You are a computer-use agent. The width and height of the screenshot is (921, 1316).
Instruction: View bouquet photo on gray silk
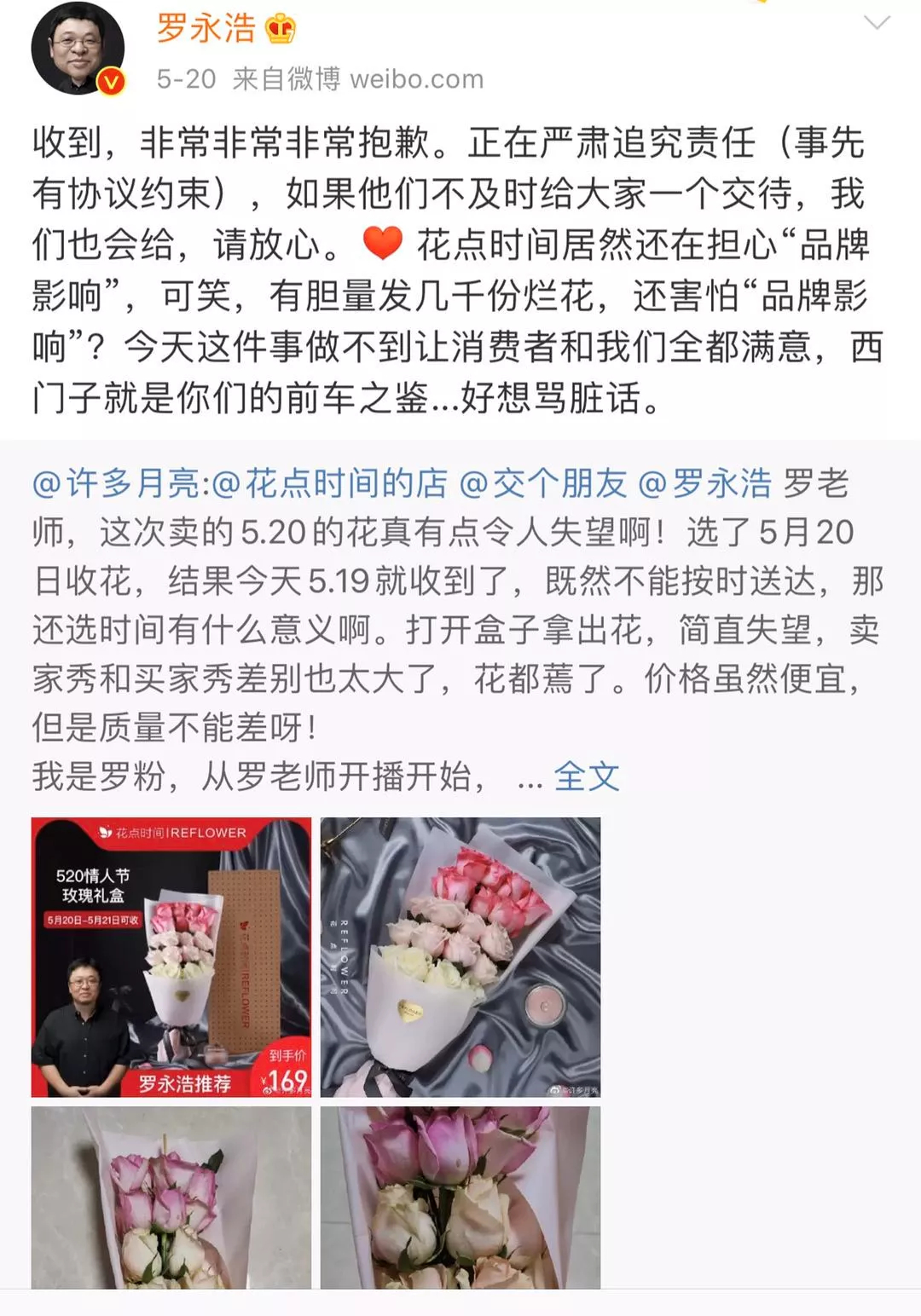[x=460, y=956]
